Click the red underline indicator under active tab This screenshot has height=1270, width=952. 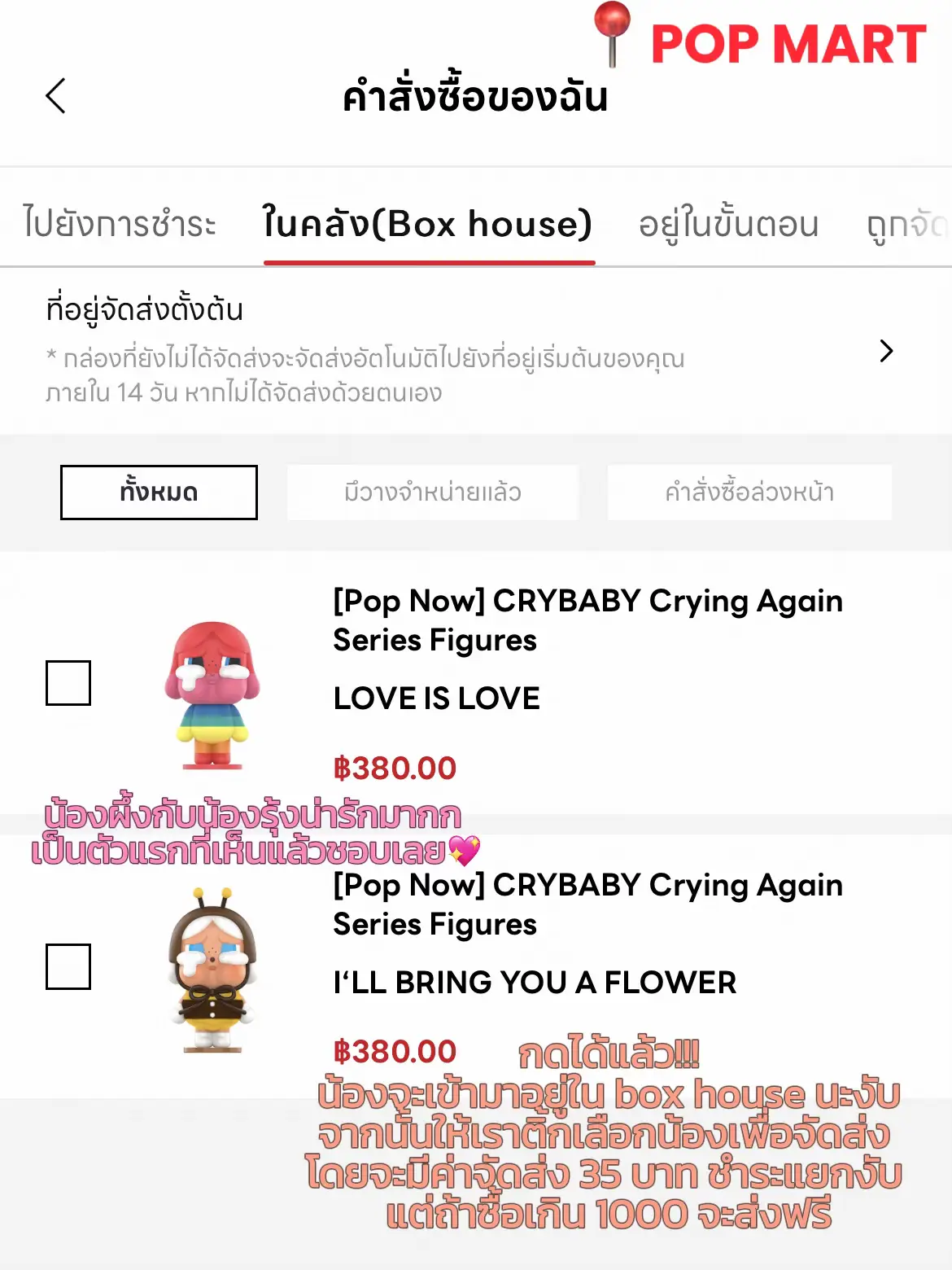coord(430,261)
